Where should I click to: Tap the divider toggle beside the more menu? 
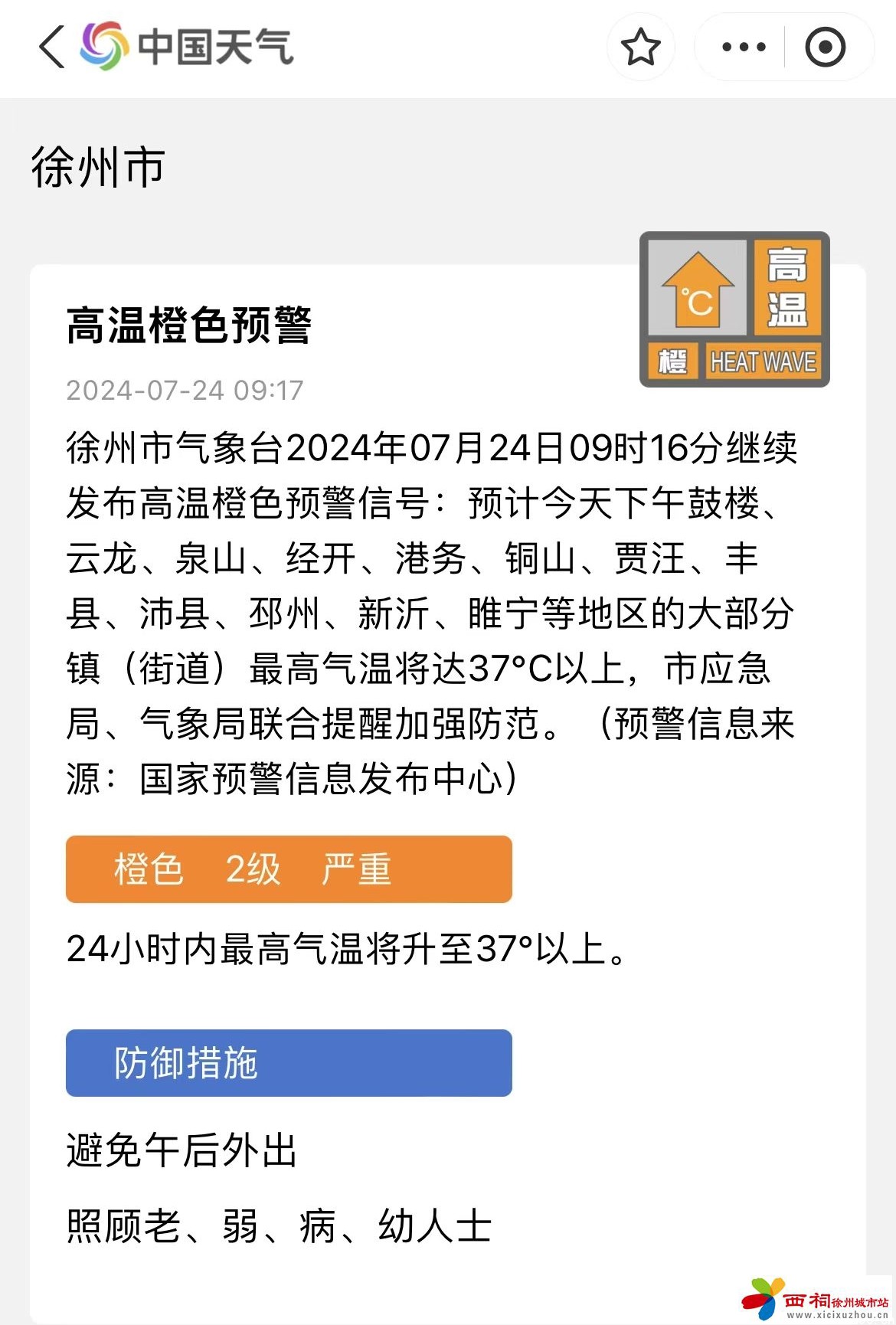tap(785, 46)
